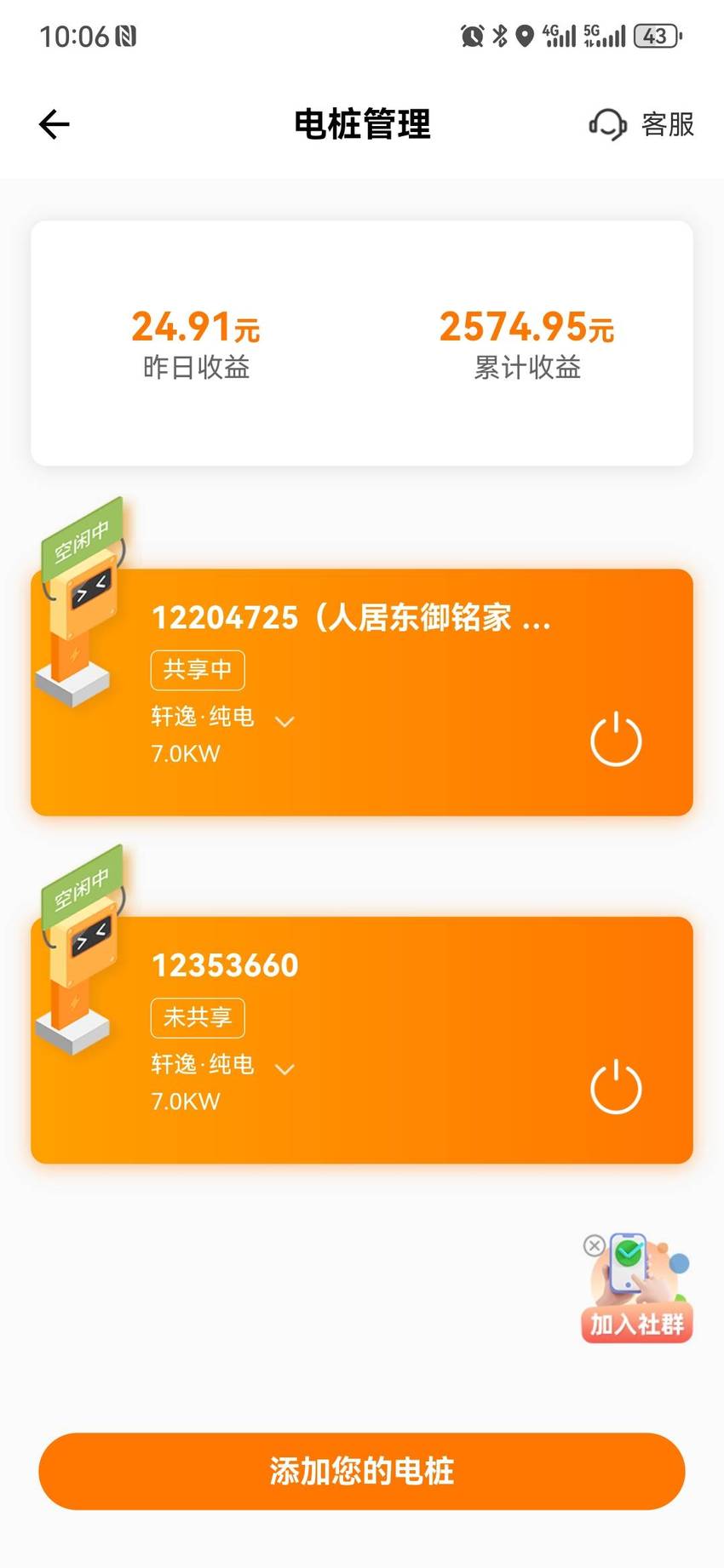Expand vehicle dropdown under pile 12353660
Screen dimensions: 724x1568
[284, 1068]
